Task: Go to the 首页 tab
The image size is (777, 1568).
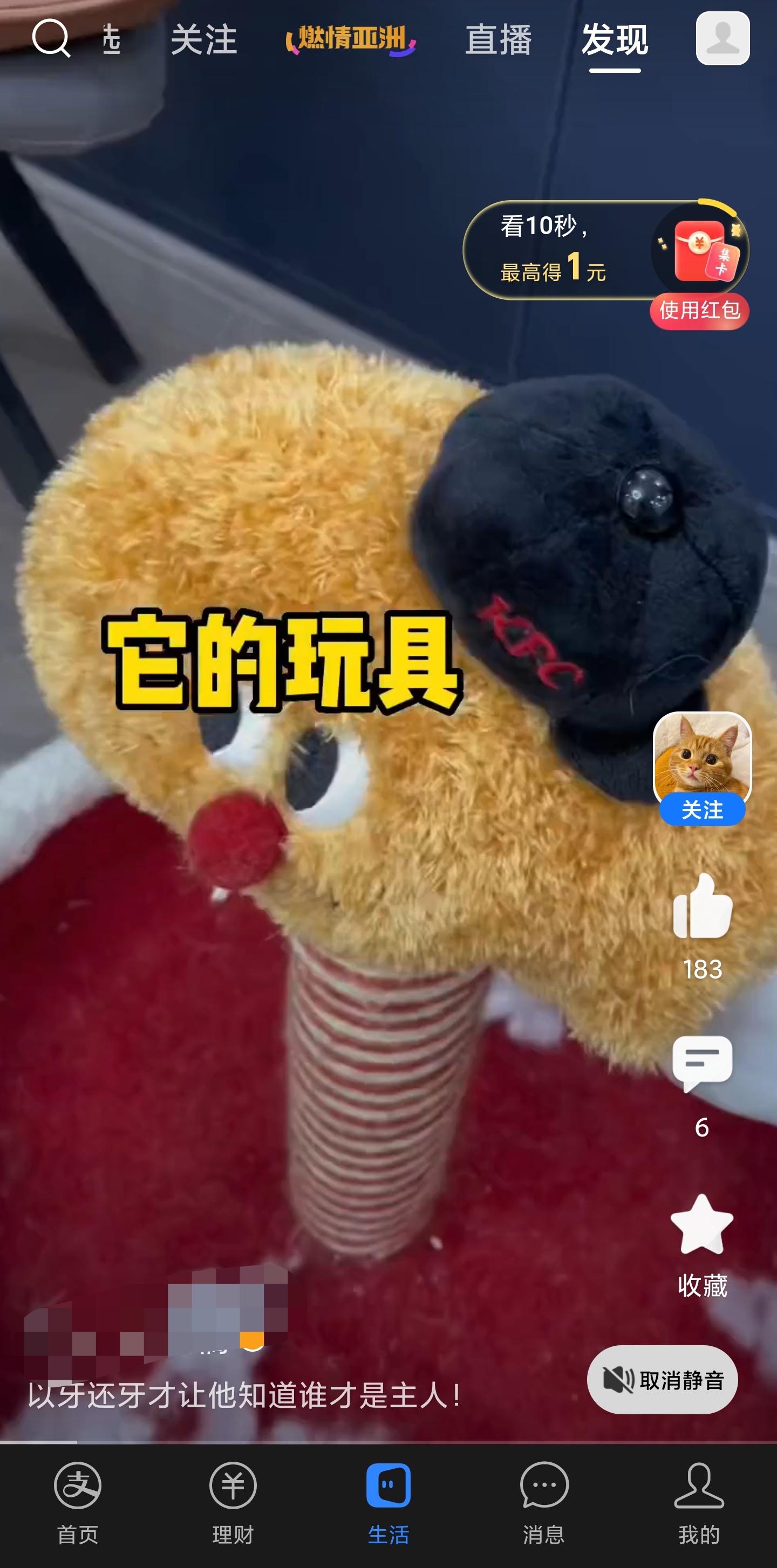Action: [x=78, y=1503]
